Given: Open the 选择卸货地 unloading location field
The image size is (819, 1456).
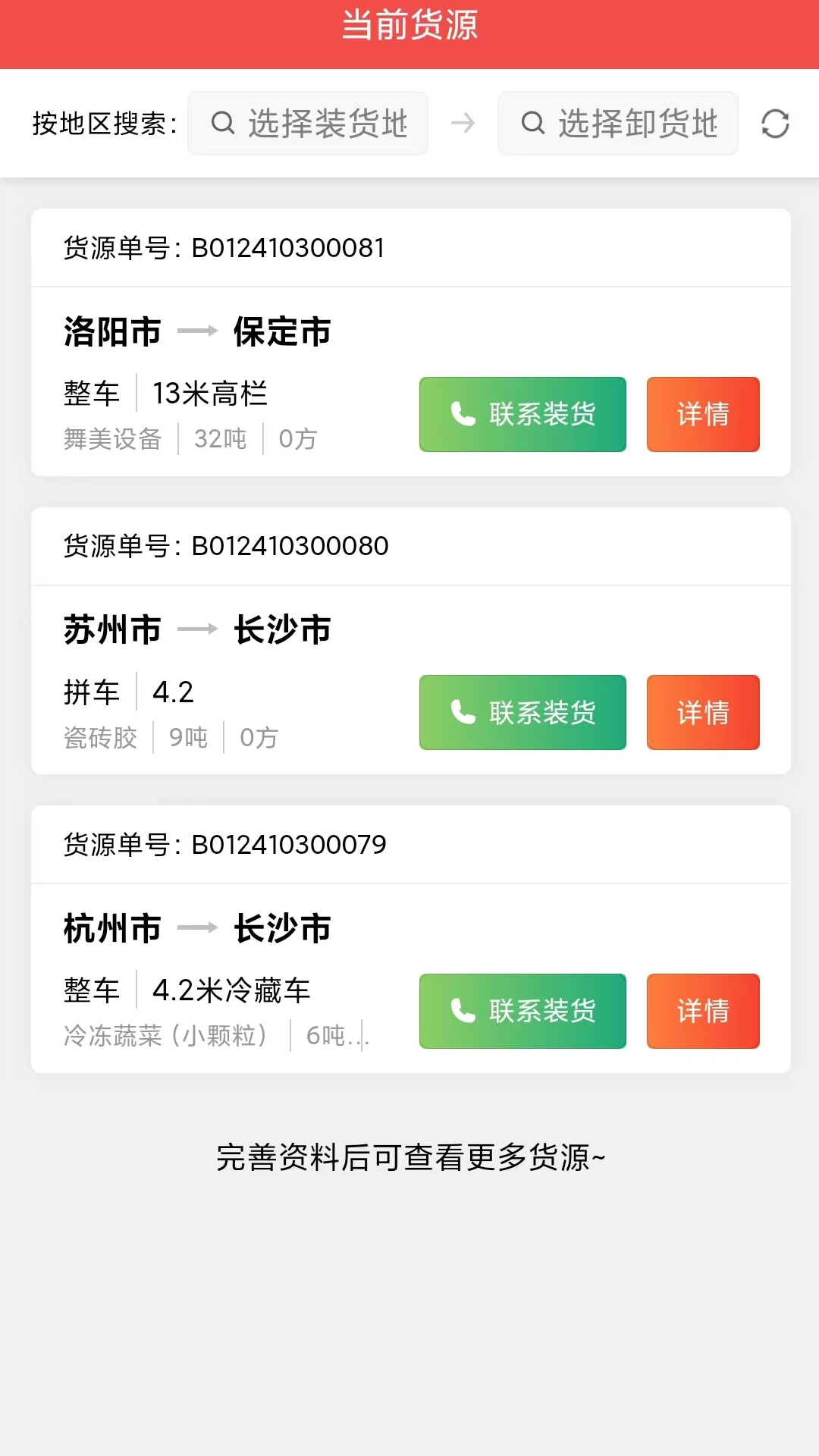Looking at the screenshot, I should point(618,124).
